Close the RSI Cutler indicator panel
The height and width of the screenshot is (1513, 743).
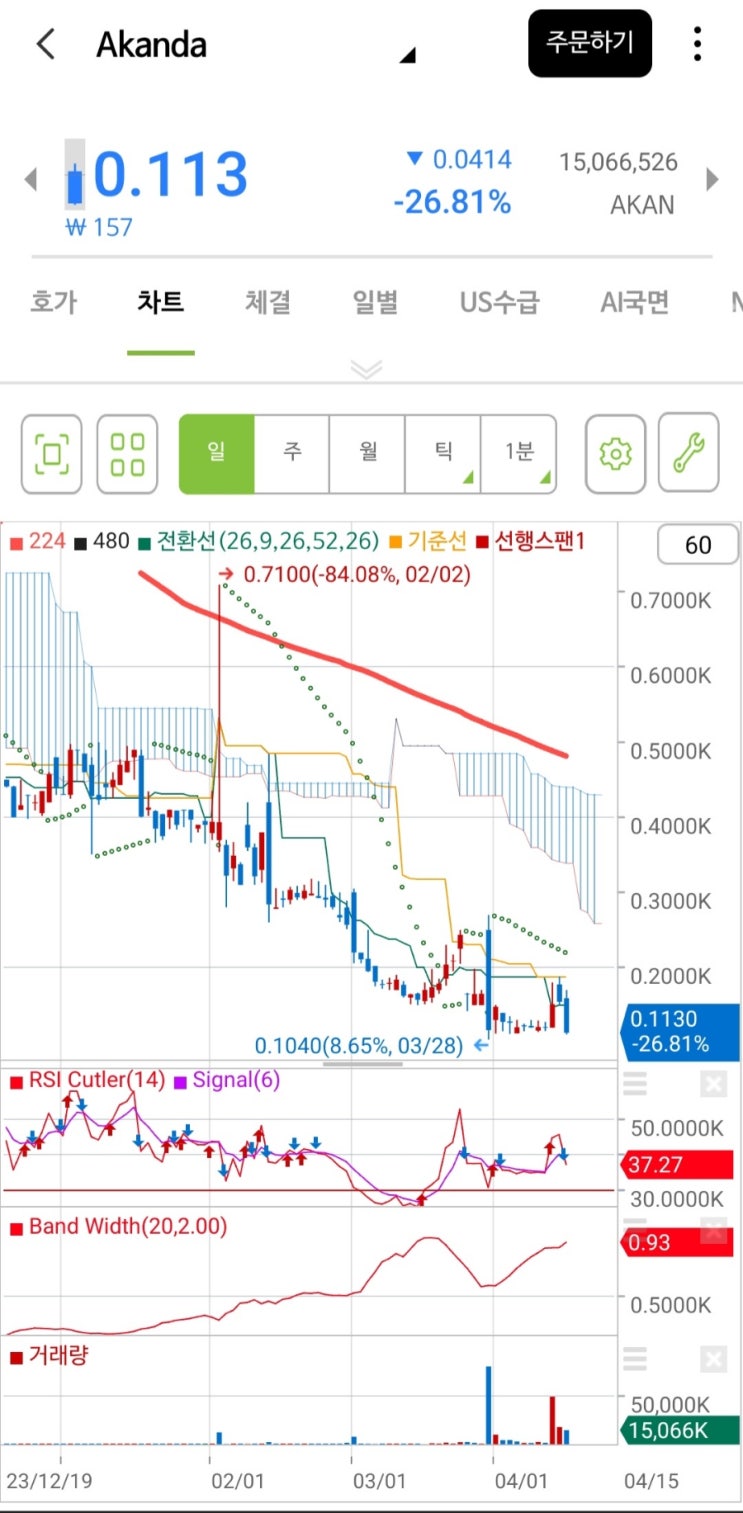point(713,1083)
